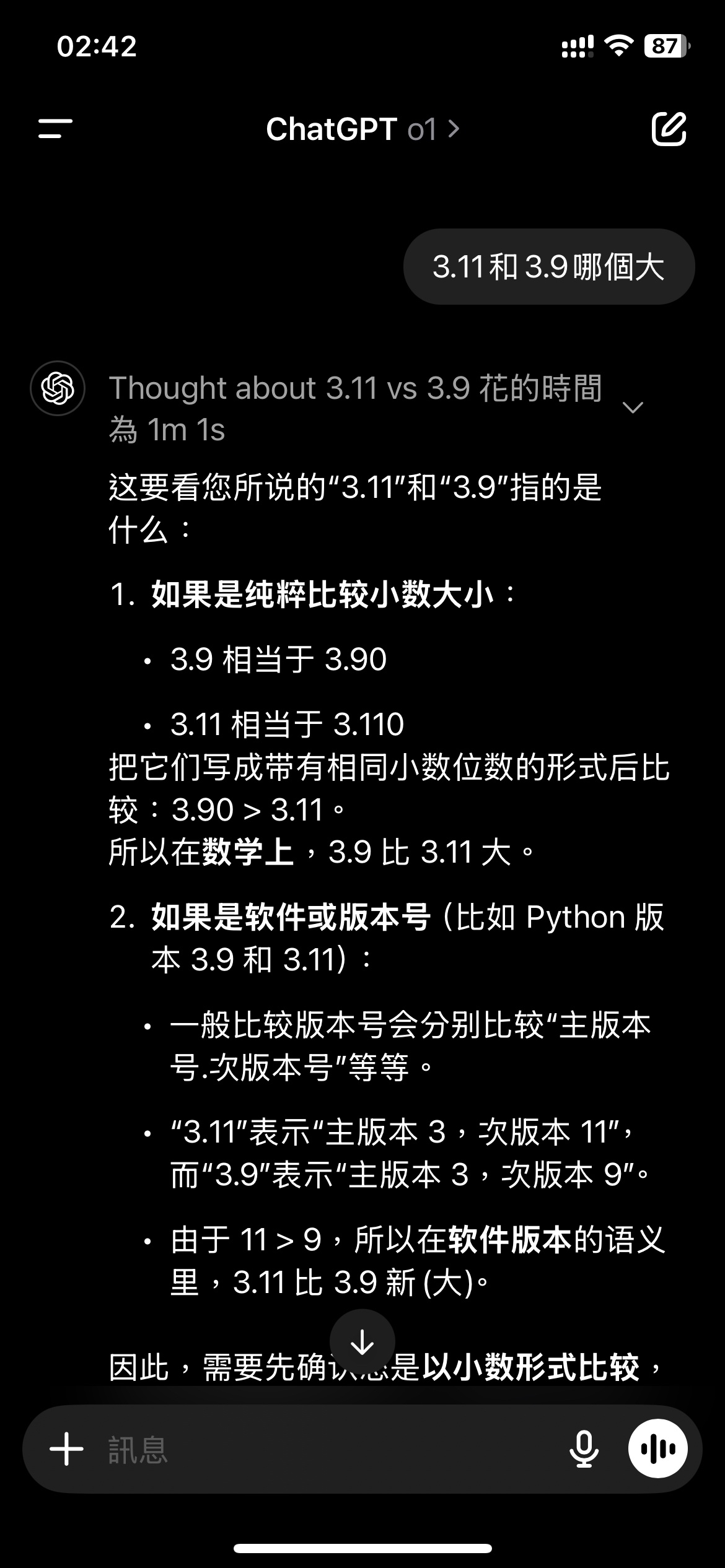Open the ChatGPT o1 model selector
This screenshot has height=1568, width=725.
363,129
